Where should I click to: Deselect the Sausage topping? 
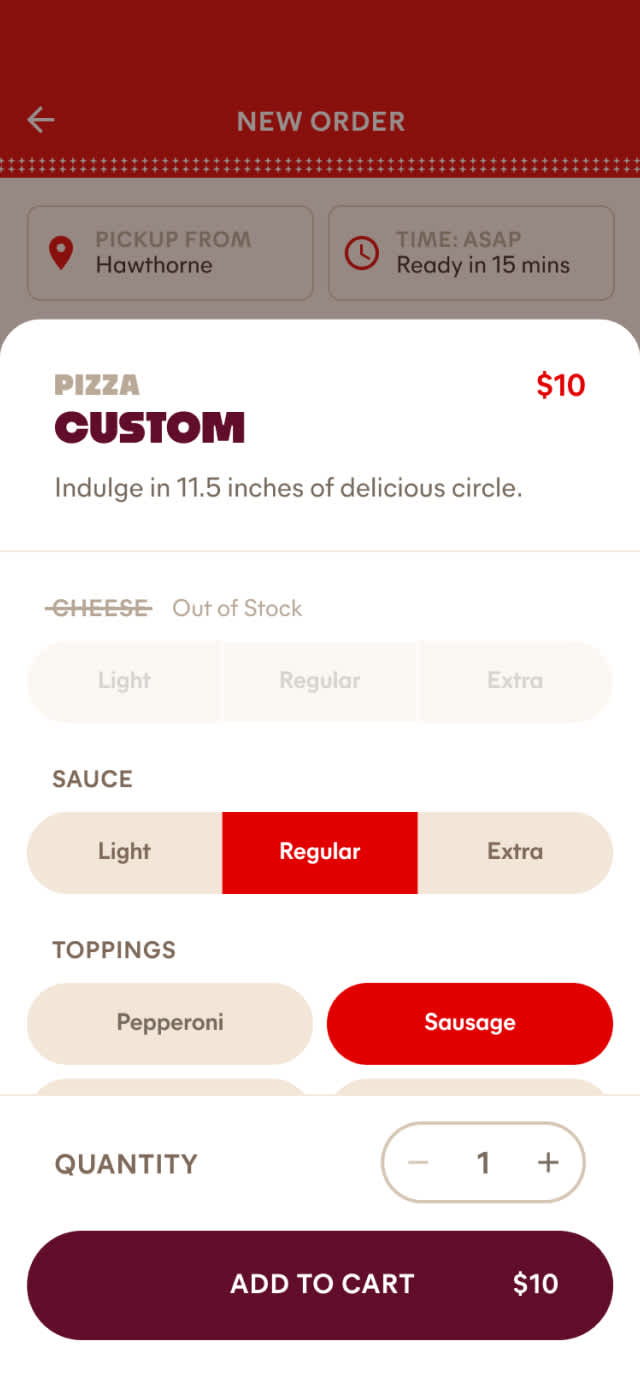coord(470,1023)
